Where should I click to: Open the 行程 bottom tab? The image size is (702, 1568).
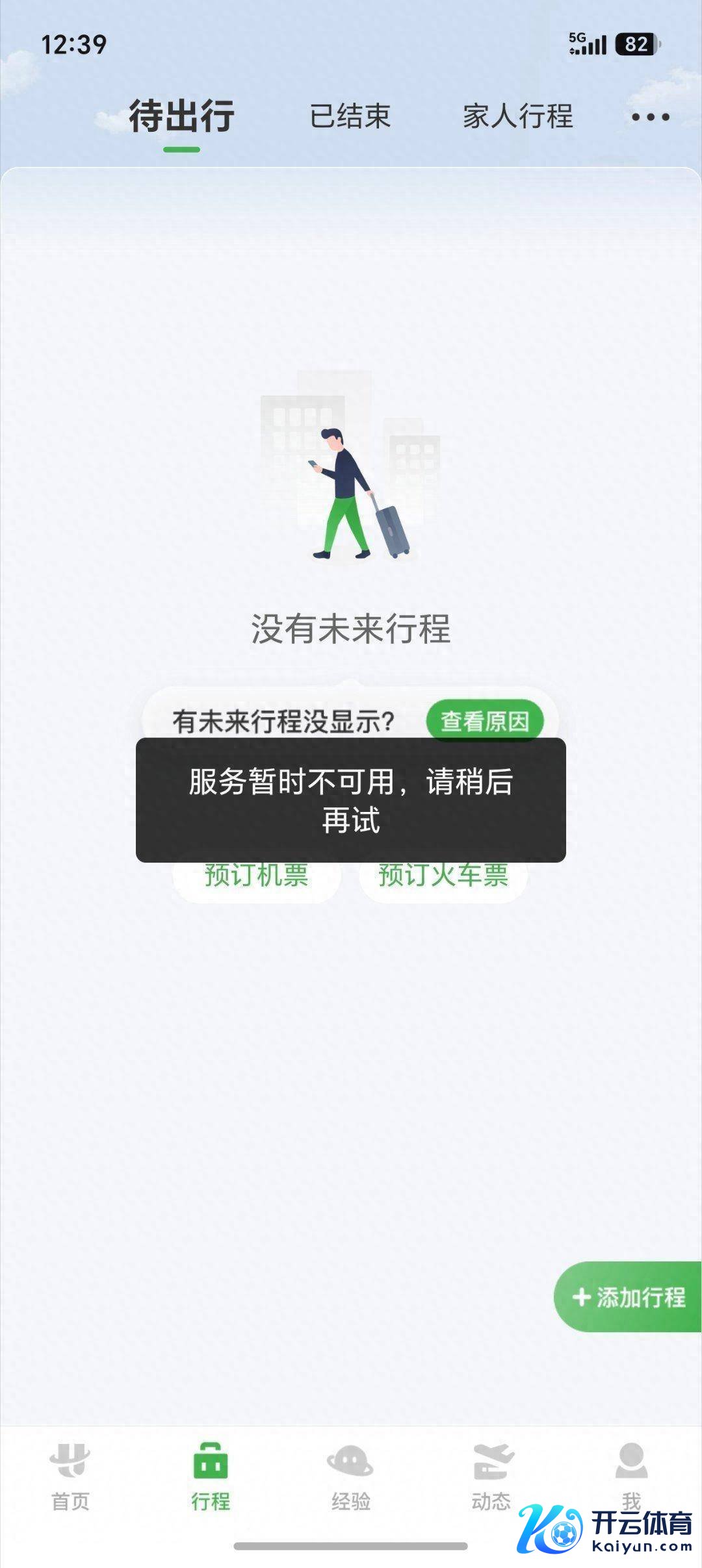[211, 1476]
